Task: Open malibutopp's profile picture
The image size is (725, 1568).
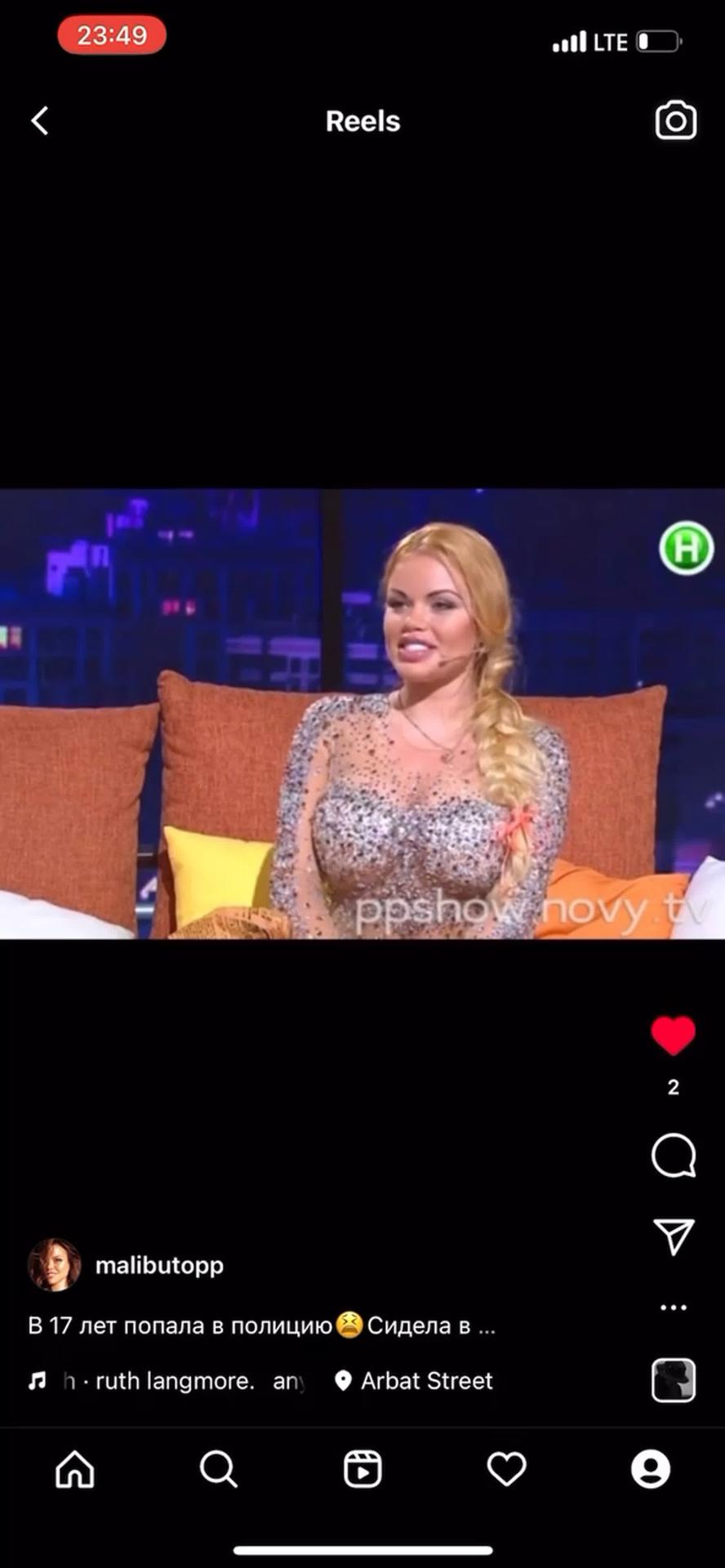Action: coord(55,1265)
